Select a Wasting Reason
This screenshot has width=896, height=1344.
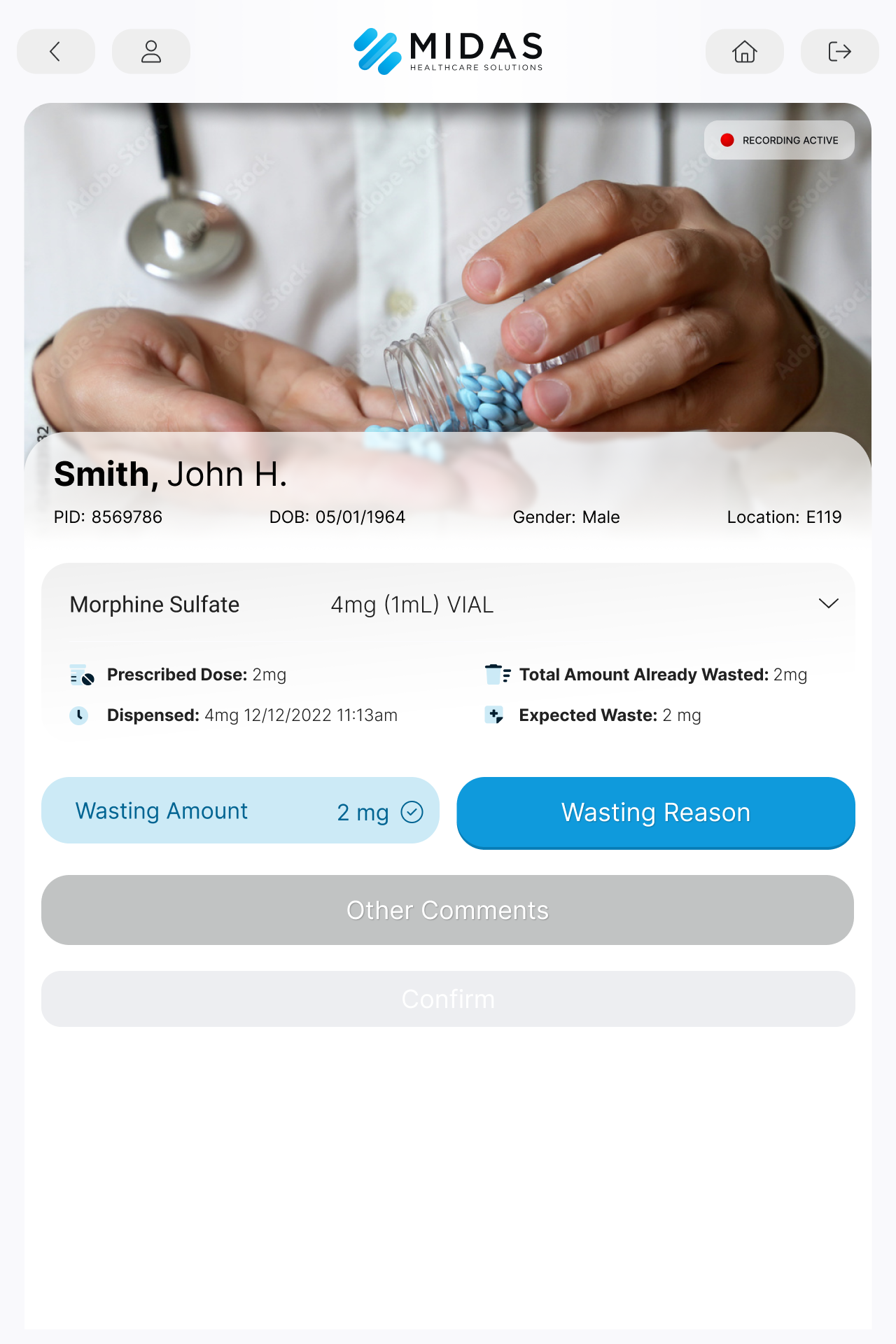point(655,812)
